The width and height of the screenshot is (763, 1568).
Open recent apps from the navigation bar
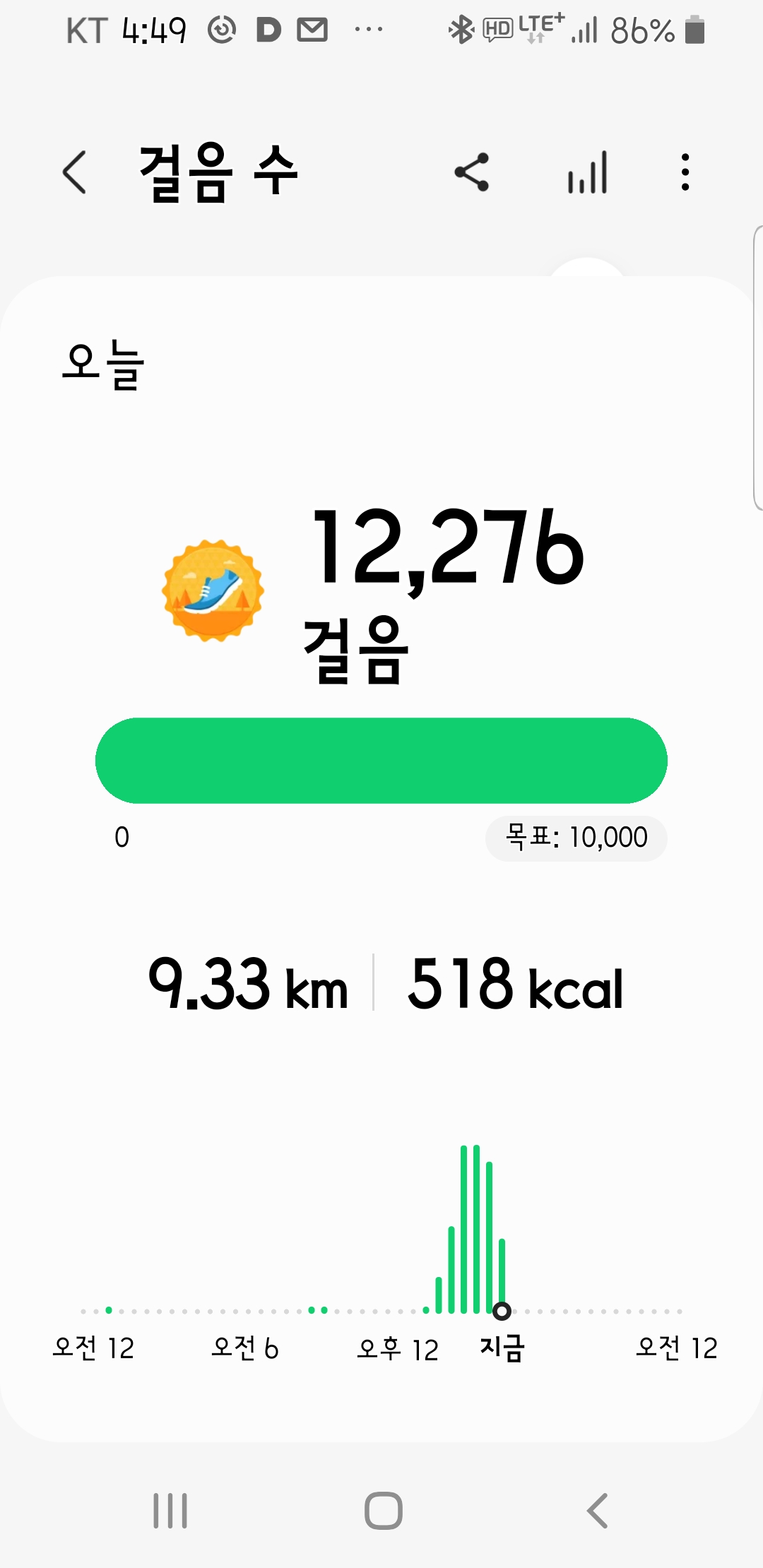pos(170,1511)
